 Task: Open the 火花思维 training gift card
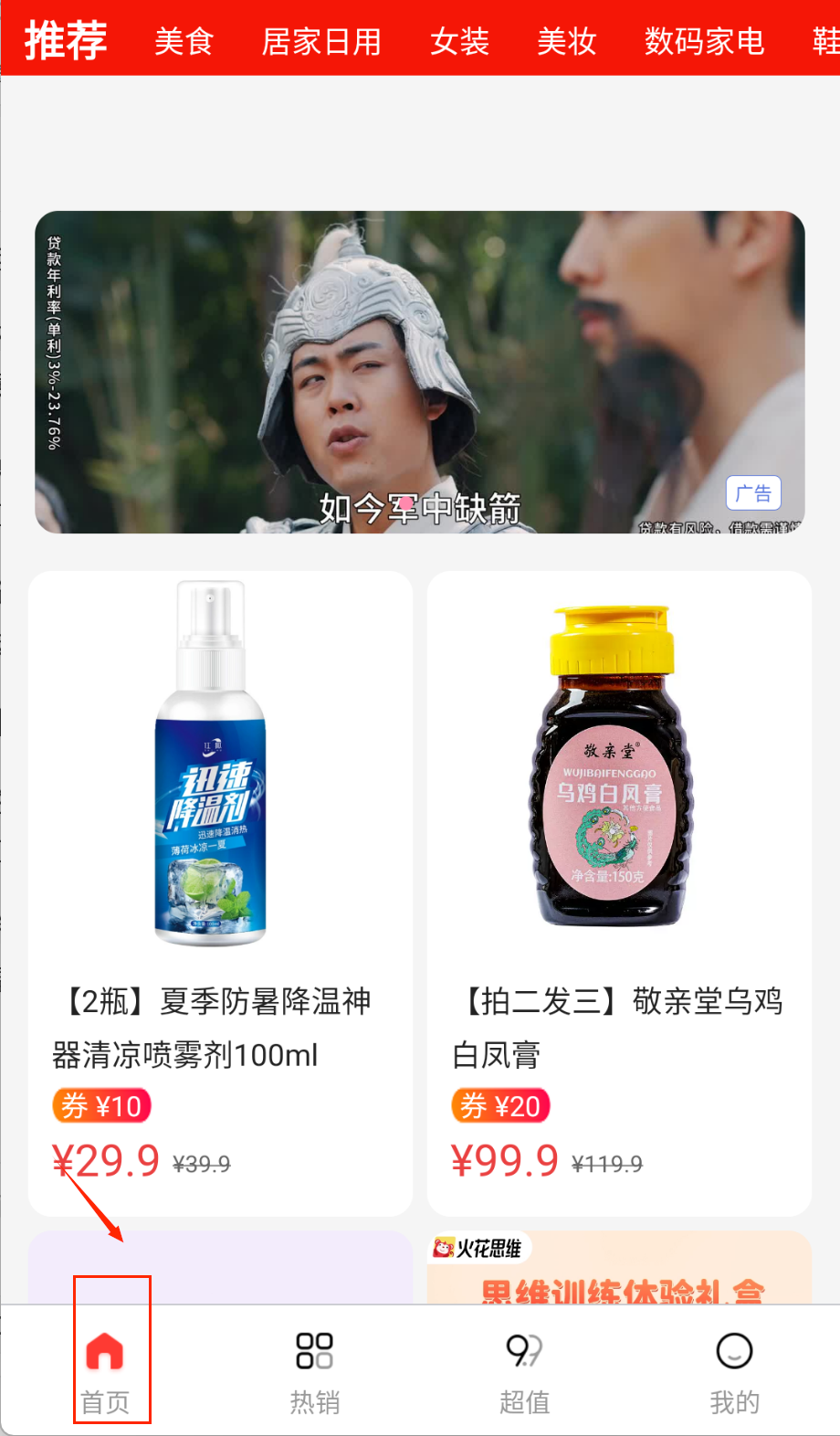[x=619, y=1270]
